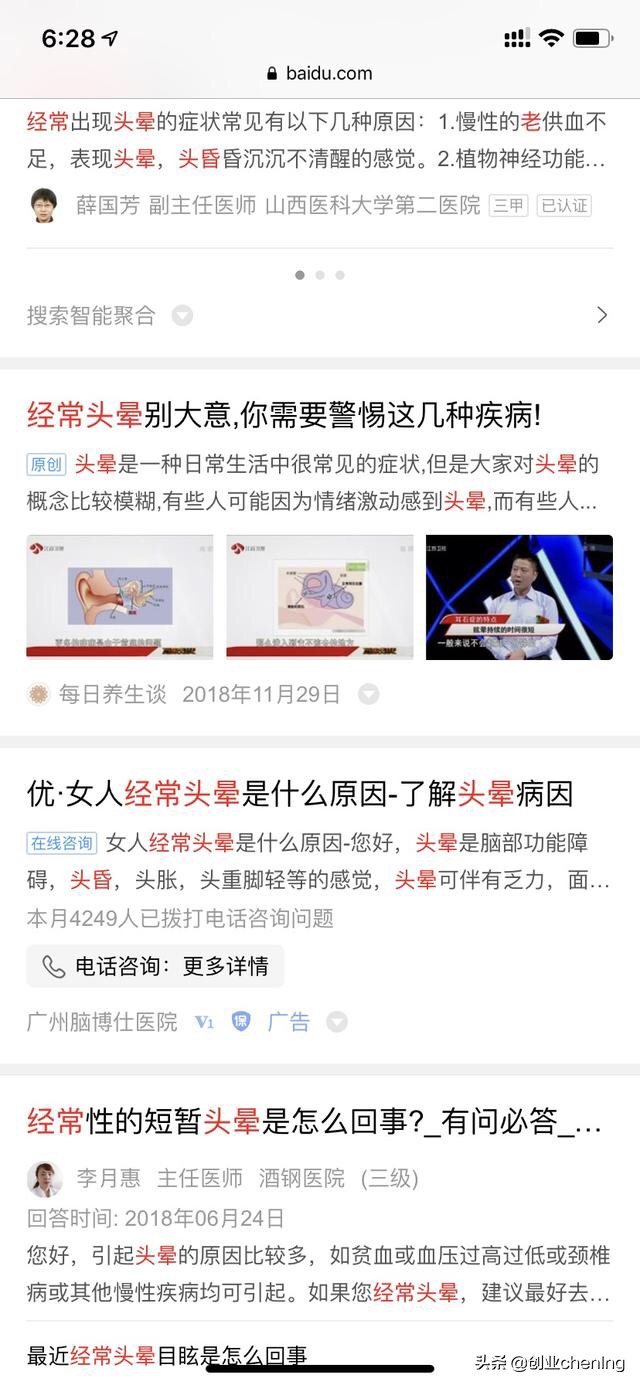Tap the 在线咨询 tag
Screen dimensions: 640x1385
coord(61,843)
